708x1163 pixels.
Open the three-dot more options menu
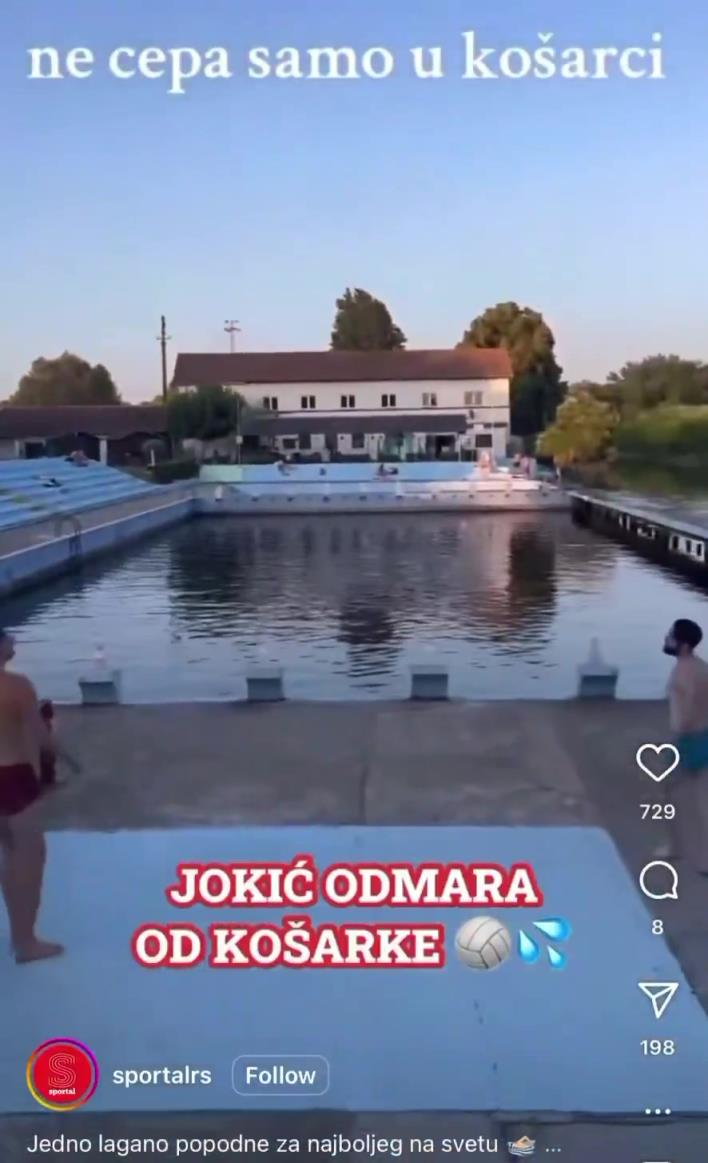[657, 1111]
